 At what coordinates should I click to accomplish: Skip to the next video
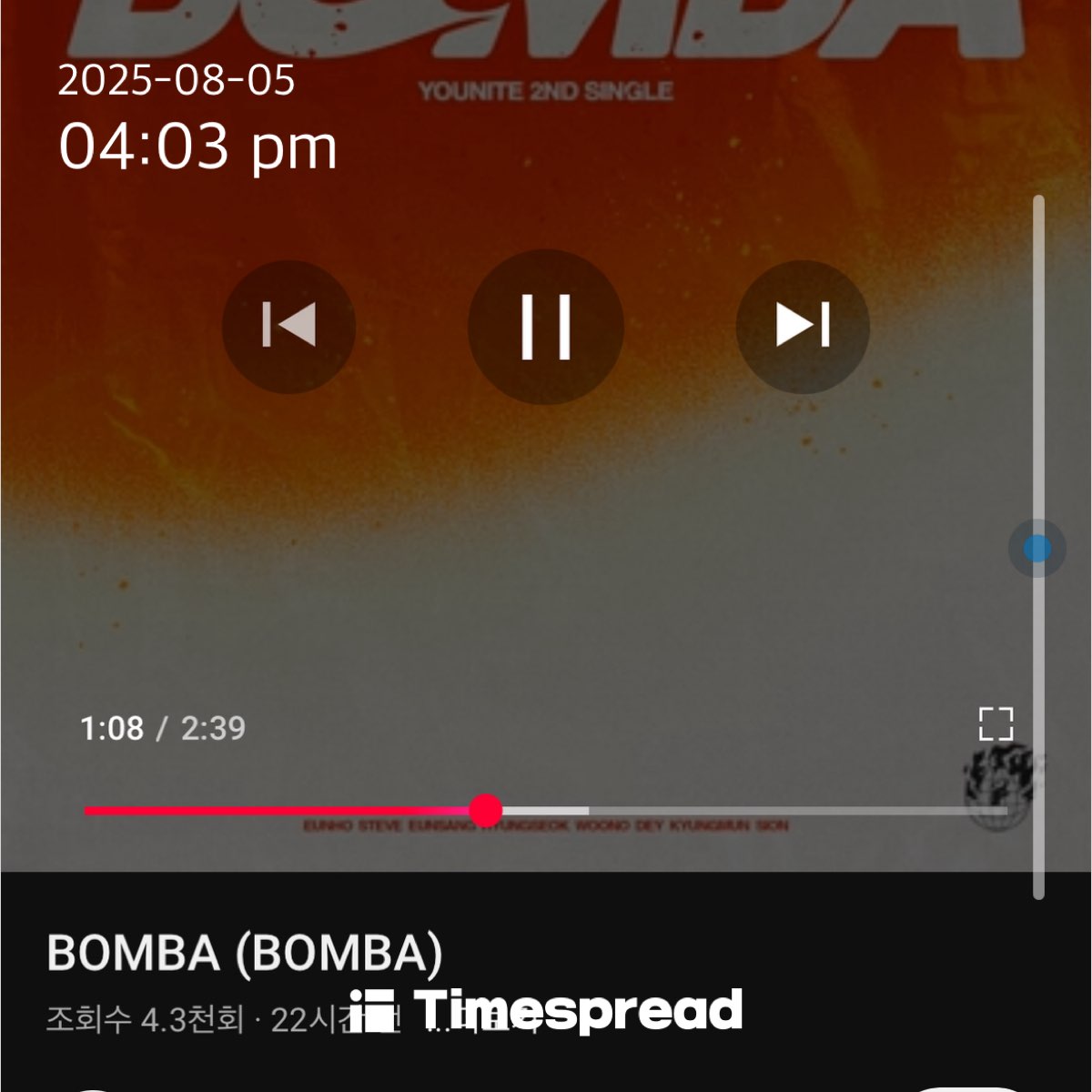point(802,326)
